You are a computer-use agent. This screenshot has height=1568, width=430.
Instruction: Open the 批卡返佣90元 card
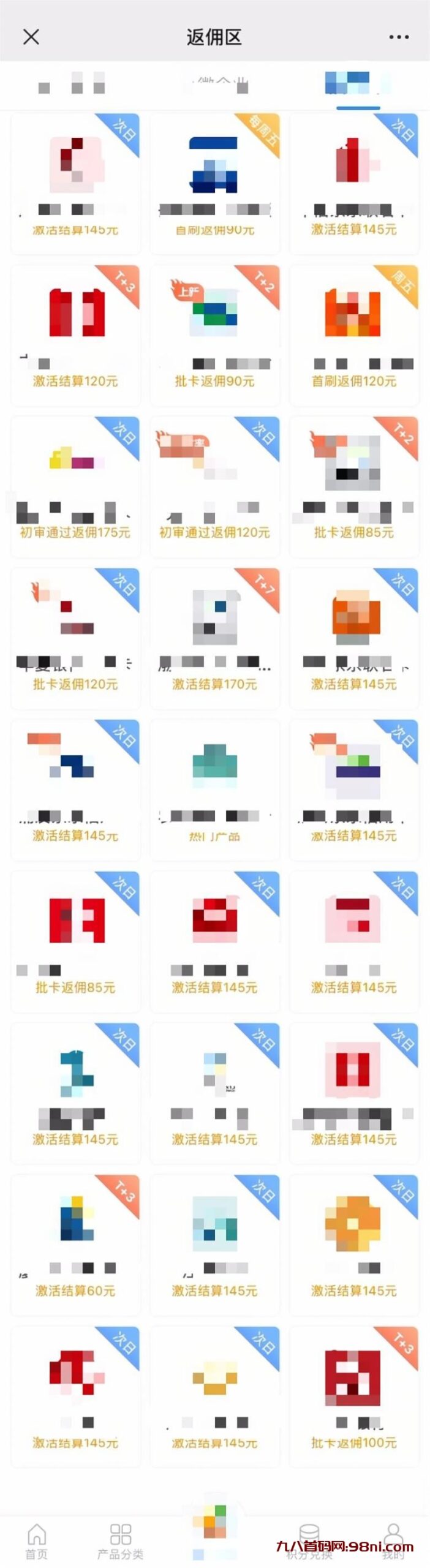coord(214,335)
